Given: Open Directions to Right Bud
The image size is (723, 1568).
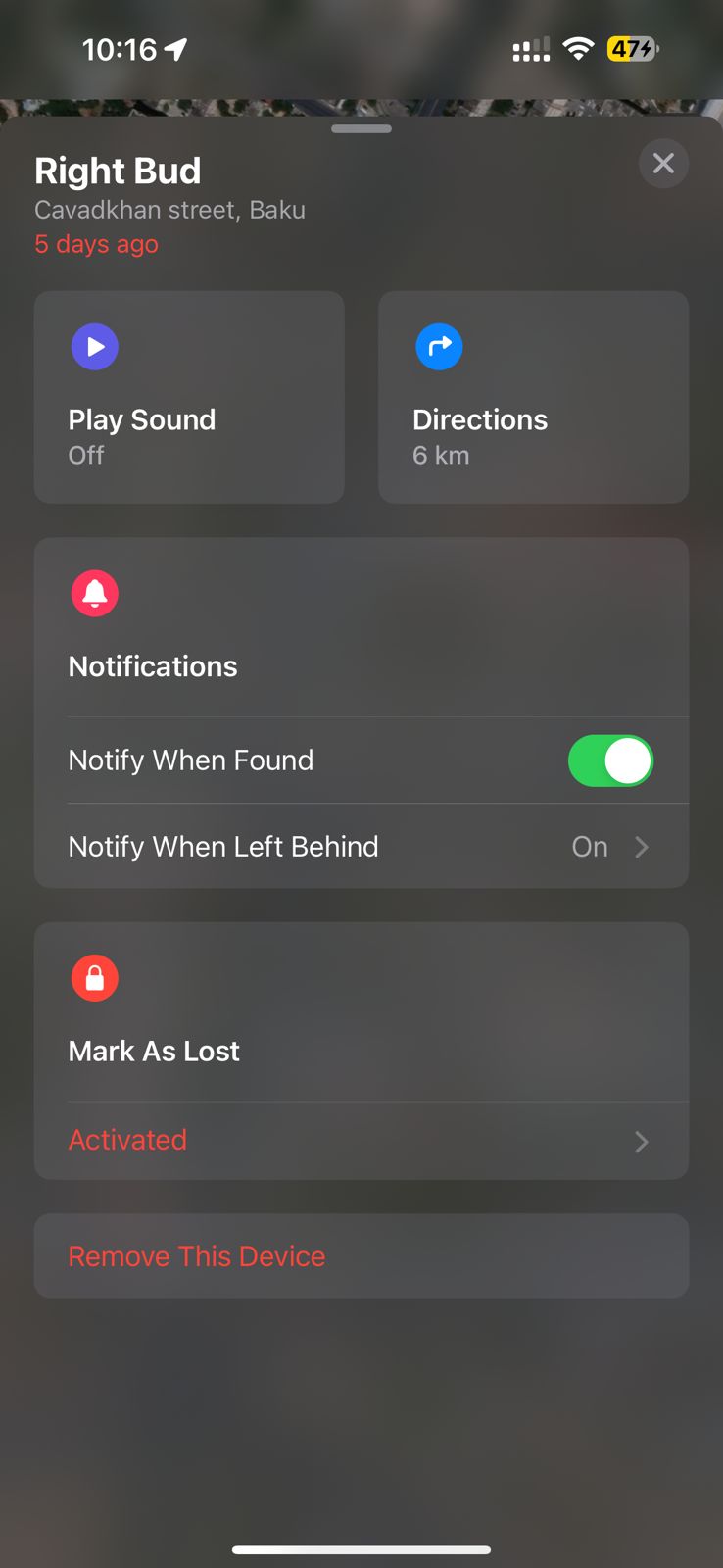Looking at the screenshot, I should (x=533, y=397).
